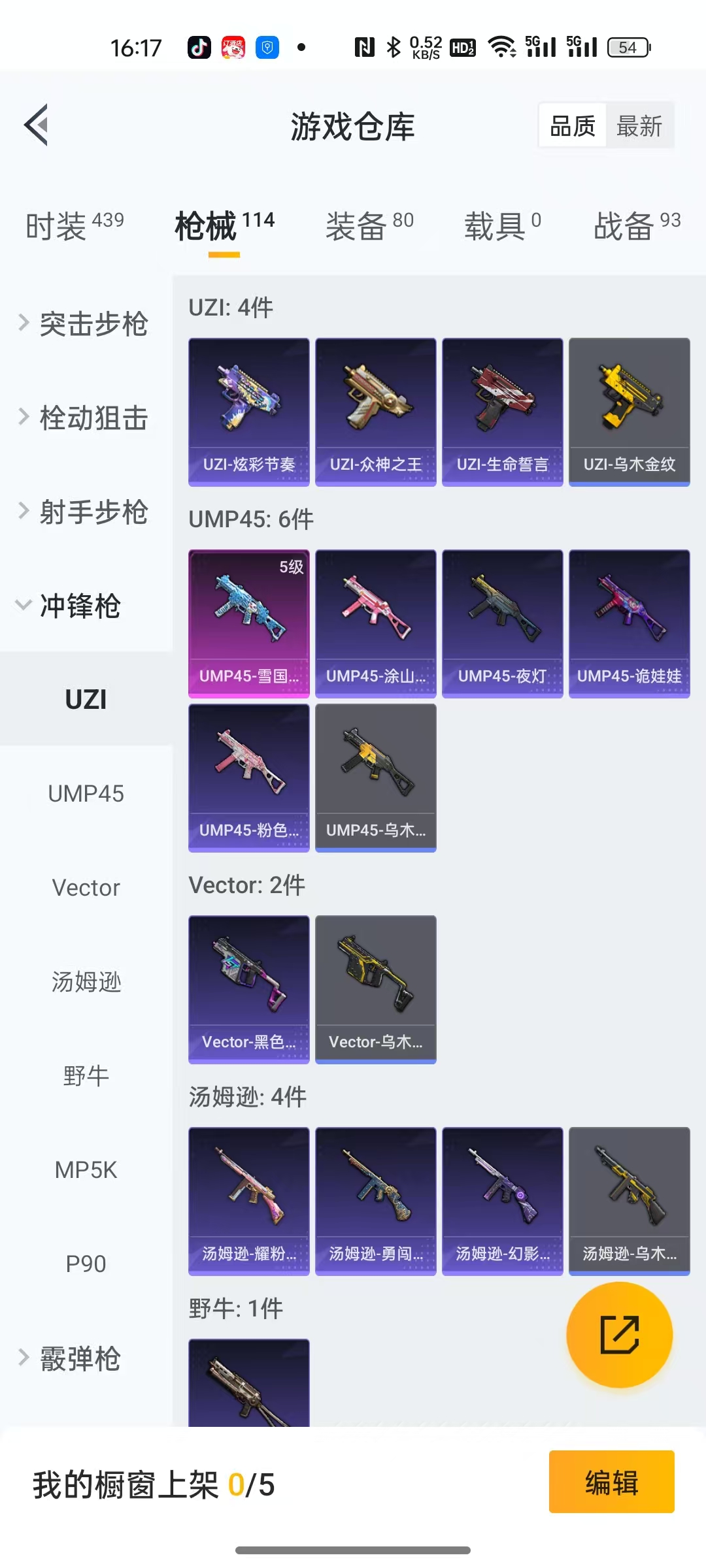
Task: Switch to the 战备 tab
Action: pos(637,226)
